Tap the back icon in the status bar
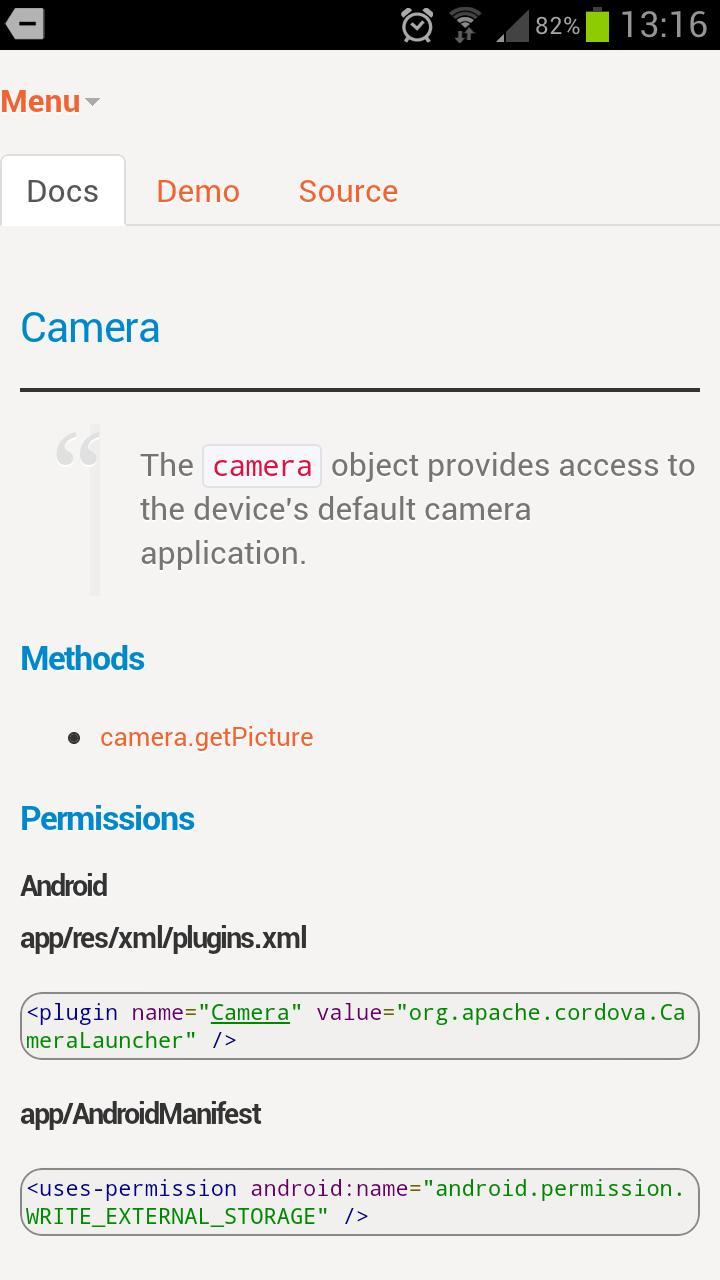The width and height of the screenshot is (720, 1280). point(24,22)
